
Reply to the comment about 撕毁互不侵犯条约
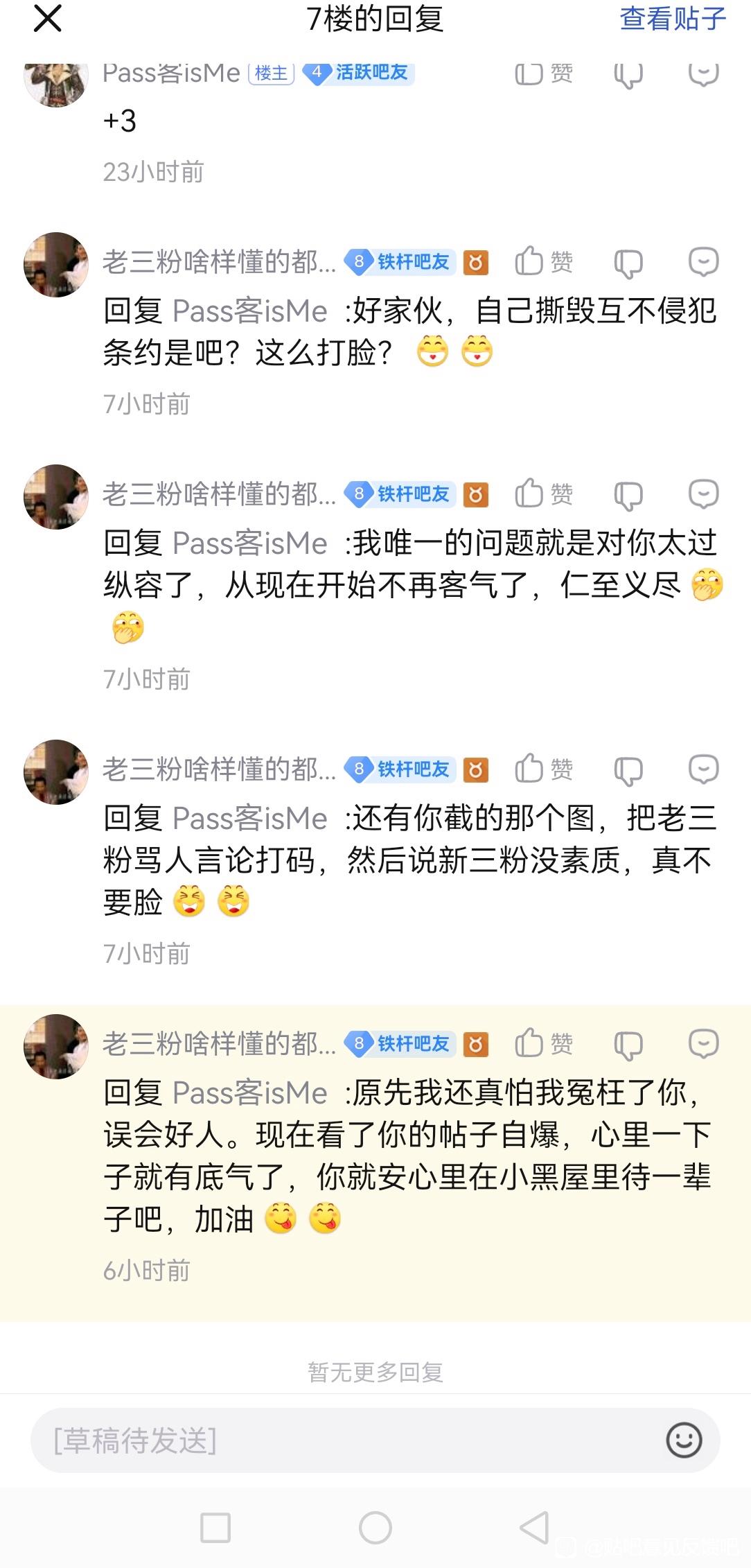point(703,262)
